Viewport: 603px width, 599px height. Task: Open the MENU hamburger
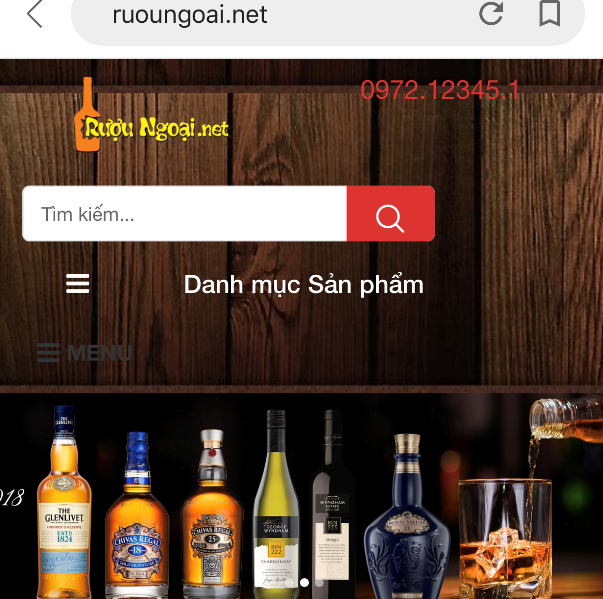(x=84, y=353)
